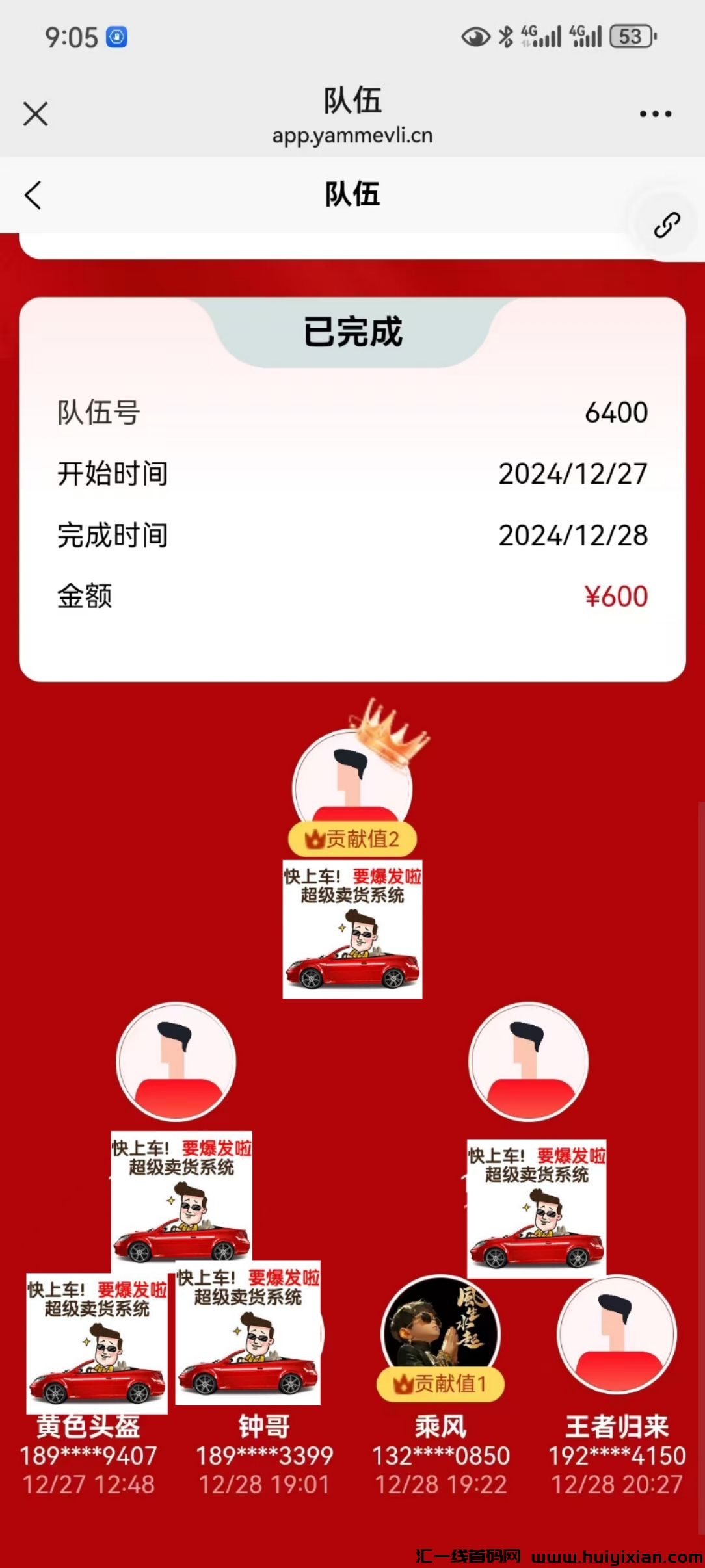
Task: Close the 队伍 web page
Action: pos(36,114)
